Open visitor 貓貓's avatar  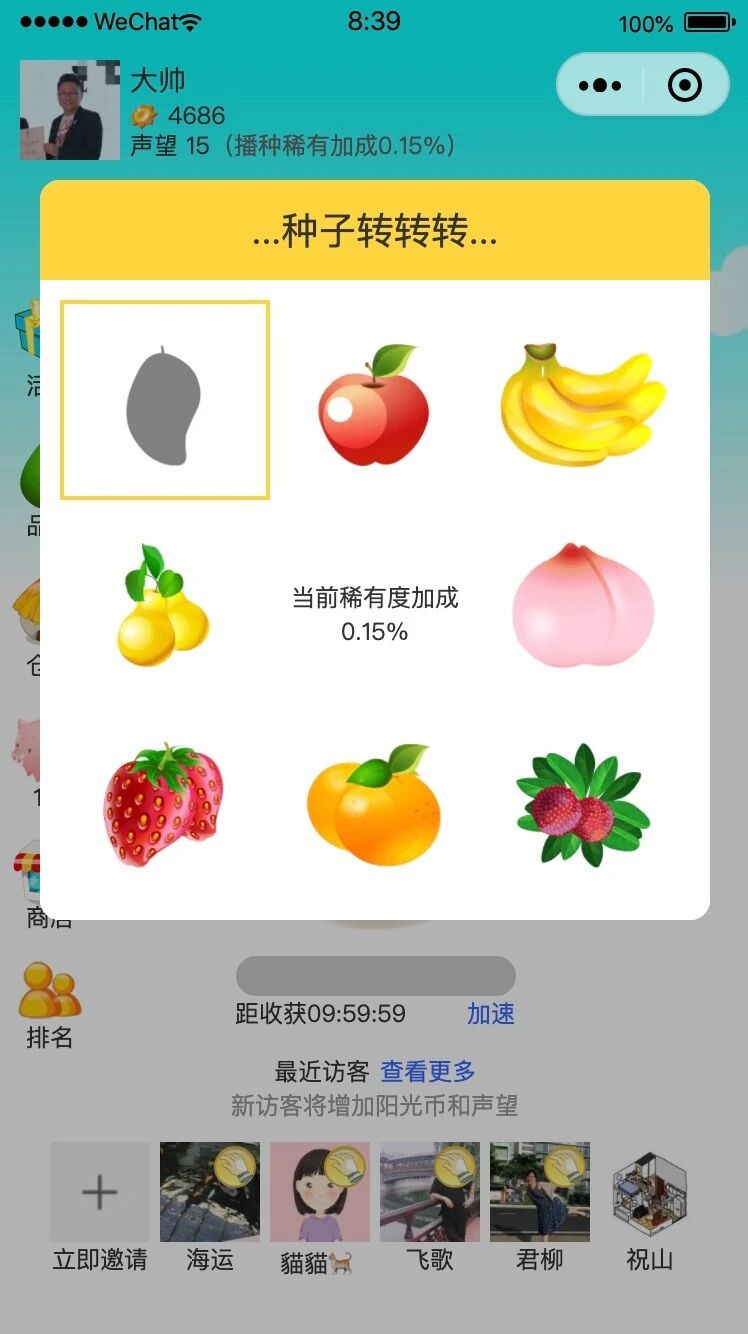point(320,1192)
